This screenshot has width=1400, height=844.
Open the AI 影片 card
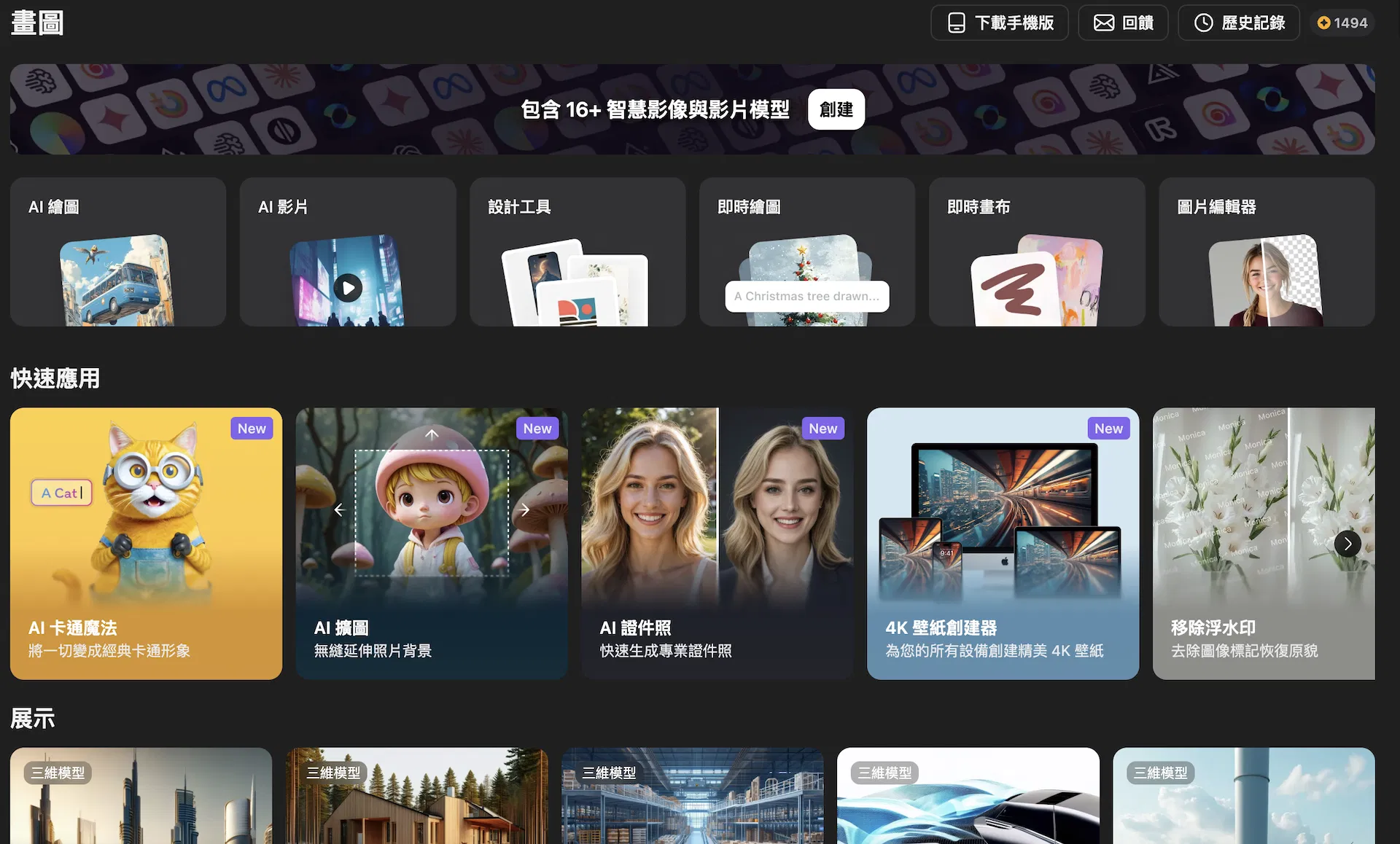click(348, 251)
